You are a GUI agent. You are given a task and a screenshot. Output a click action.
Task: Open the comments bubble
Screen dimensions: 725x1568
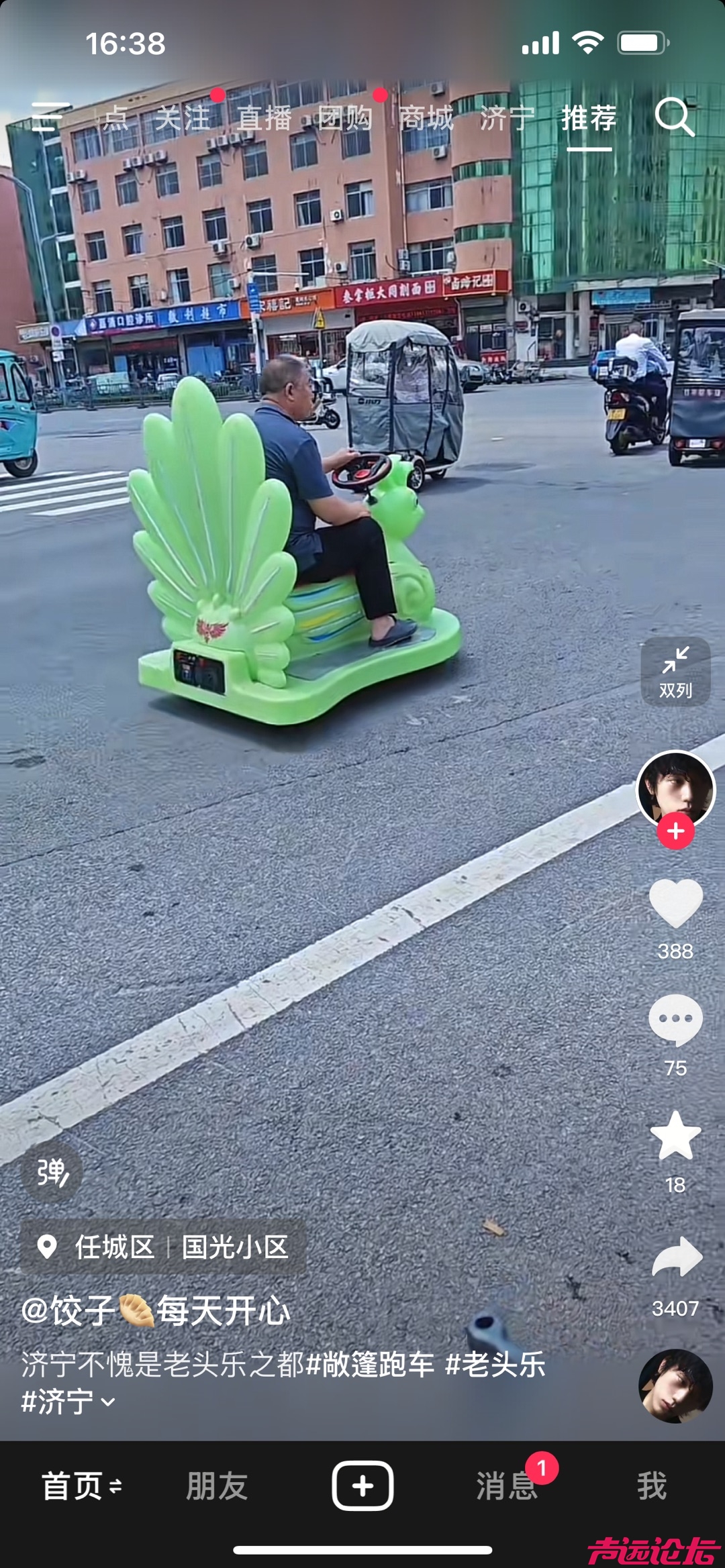click(x=675, y=1020)
